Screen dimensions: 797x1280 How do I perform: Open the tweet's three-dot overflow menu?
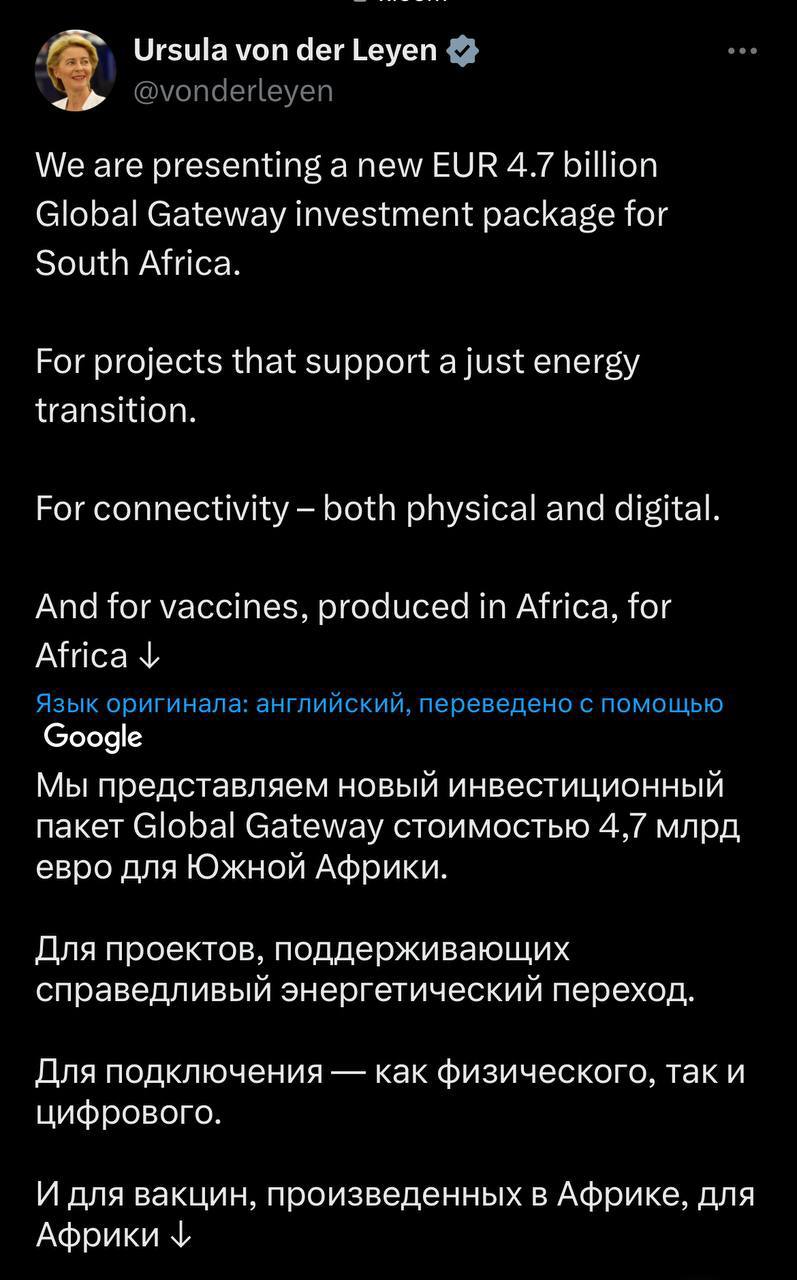click(742, 52)
